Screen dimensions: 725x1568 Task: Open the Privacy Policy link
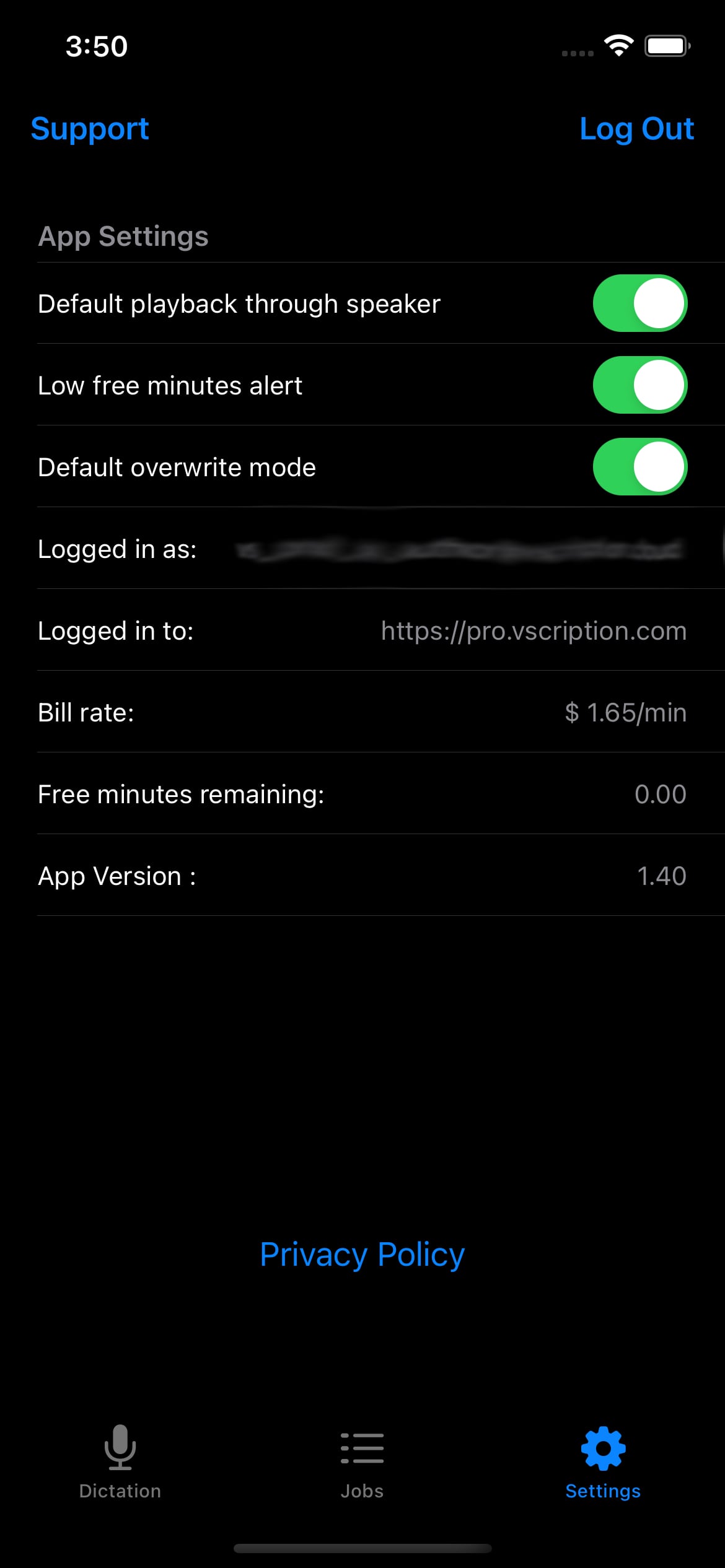tap(362, 1255)
